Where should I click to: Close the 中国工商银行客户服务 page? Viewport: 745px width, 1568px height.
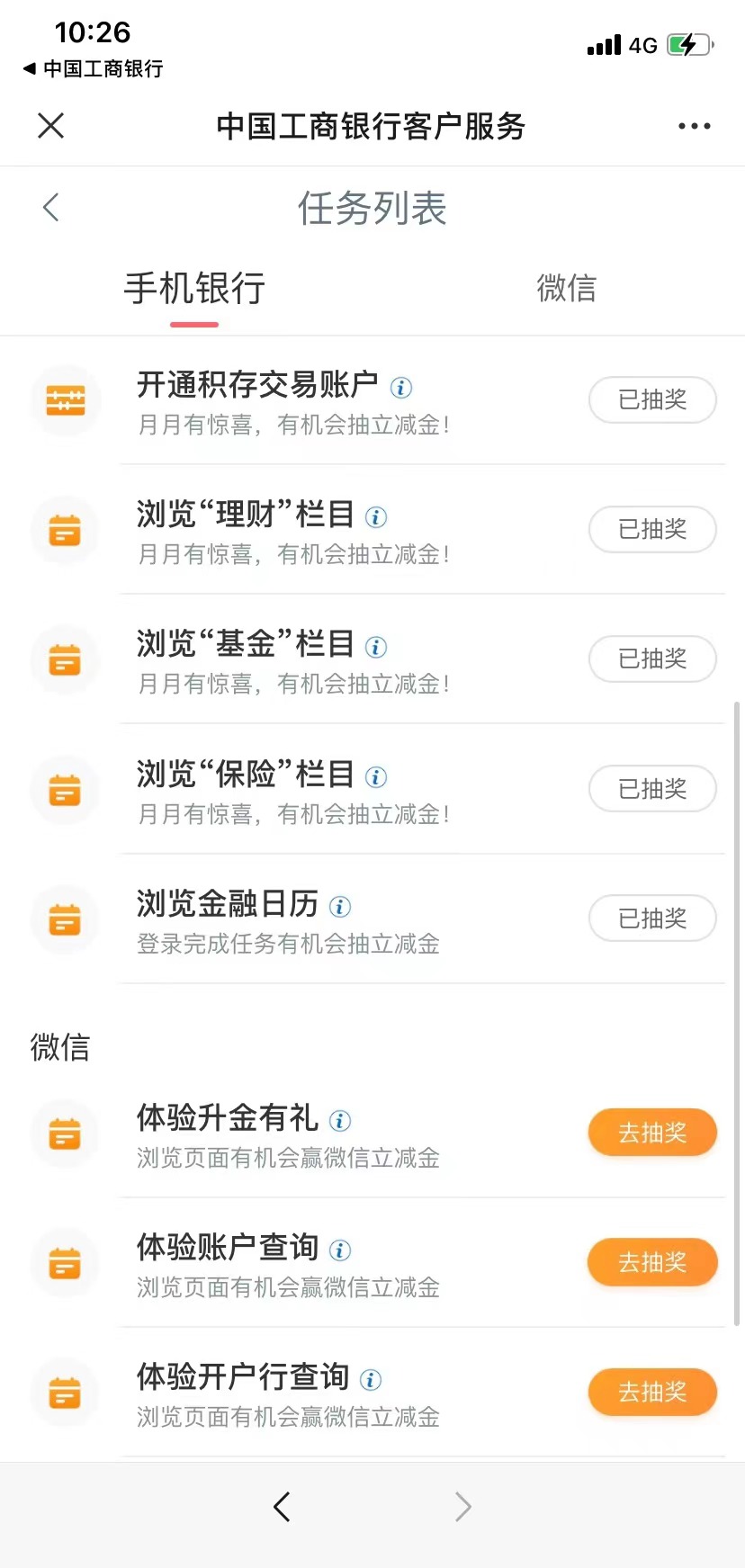[x=51, y=126]
